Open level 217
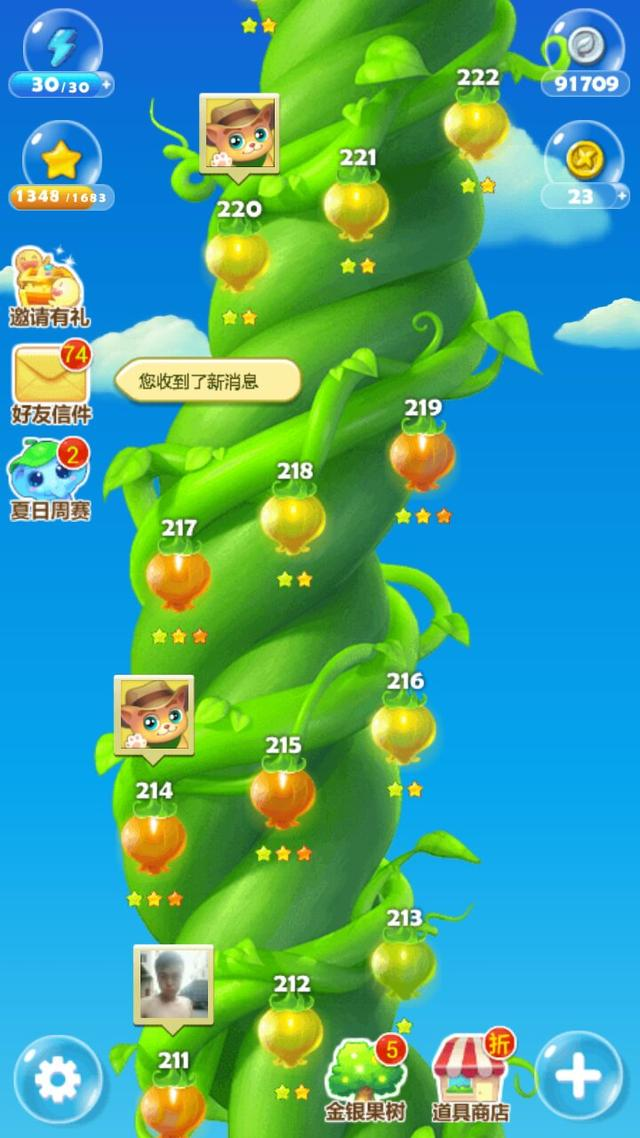The width and height of the screenshot is (640, 1138). [178, 575]
